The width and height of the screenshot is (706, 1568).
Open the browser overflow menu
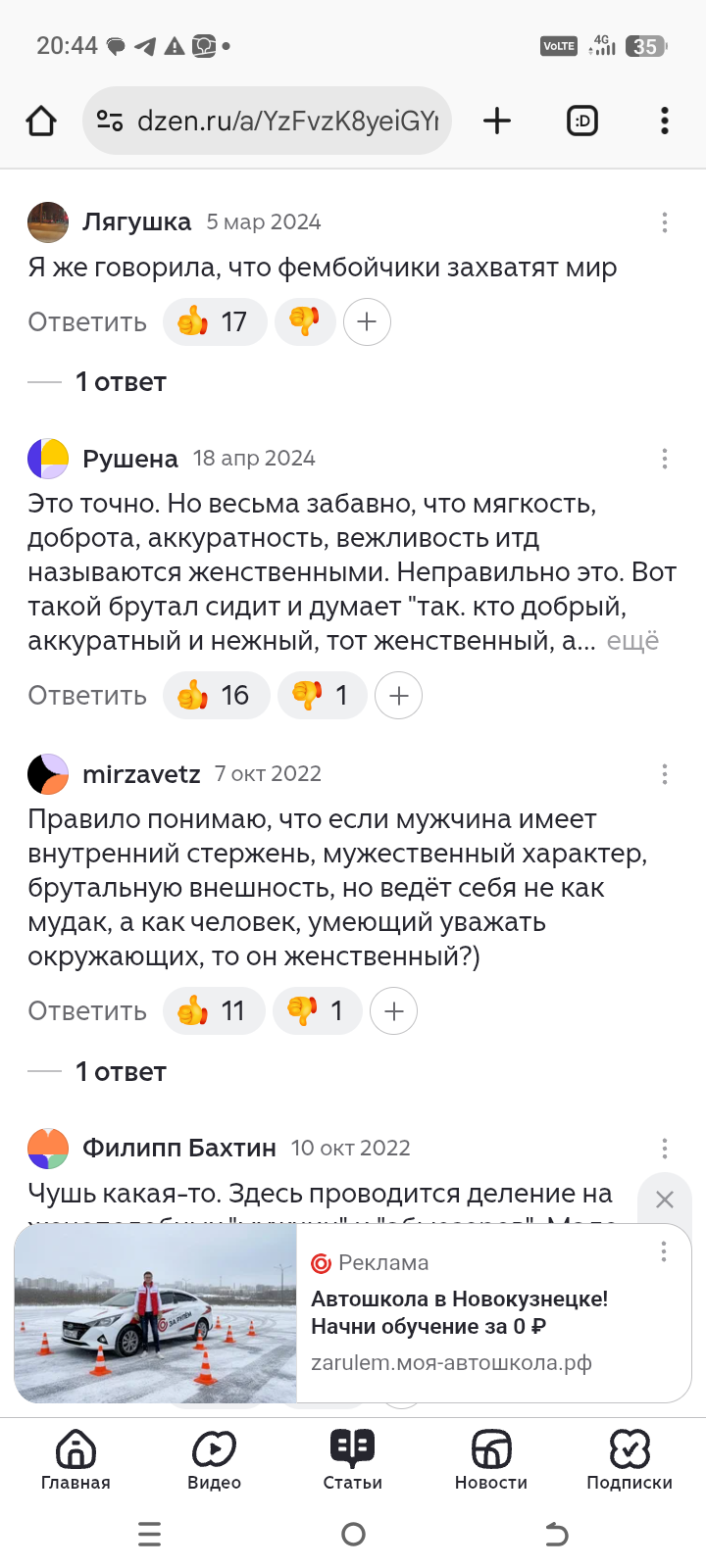click(664, 122)
